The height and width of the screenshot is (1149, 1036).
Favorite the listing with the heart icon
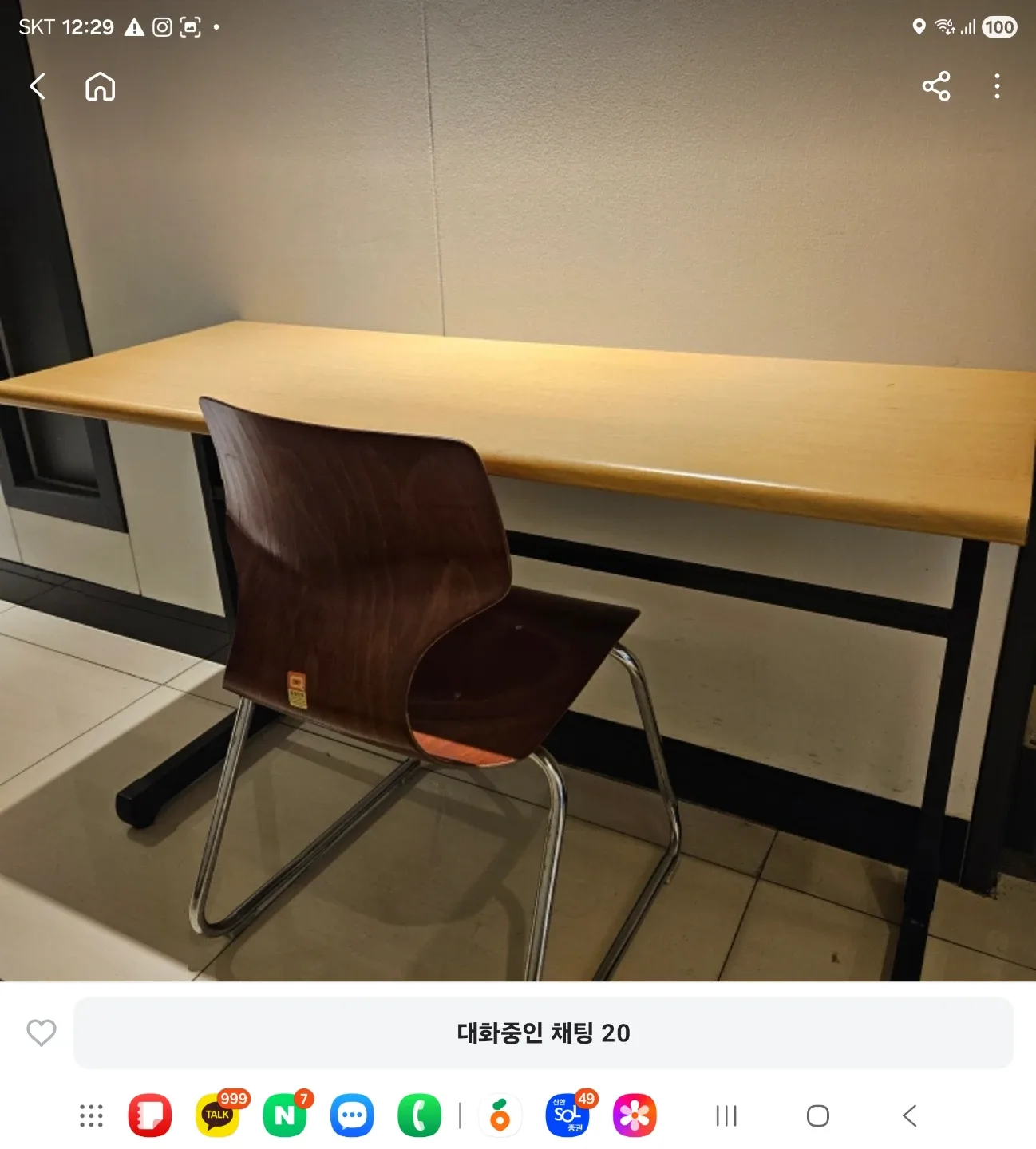pyautogui.click(x=42, y=1033)
